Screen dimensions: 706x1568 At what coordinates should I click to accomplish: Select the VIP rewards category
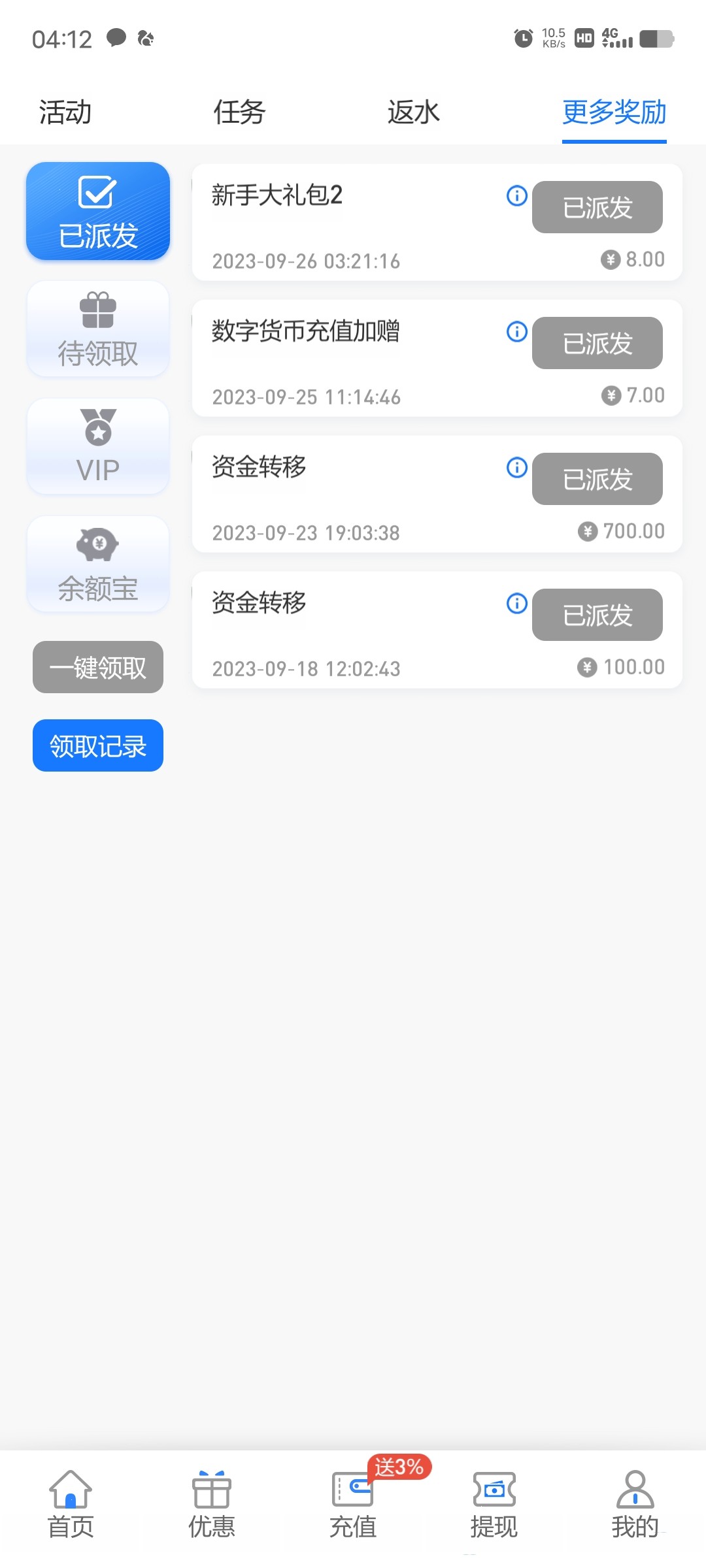(98, 447)
